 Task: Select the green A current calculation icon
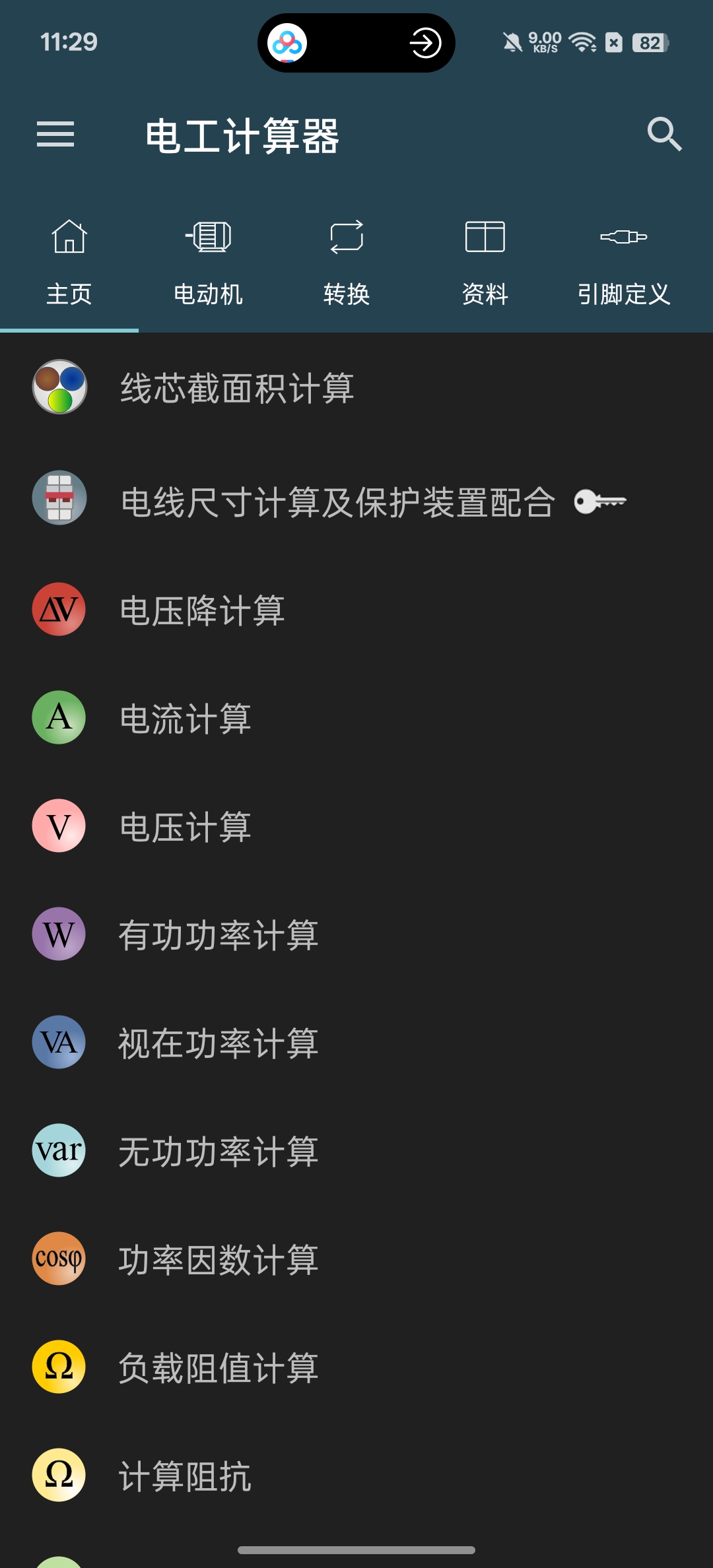58,717
